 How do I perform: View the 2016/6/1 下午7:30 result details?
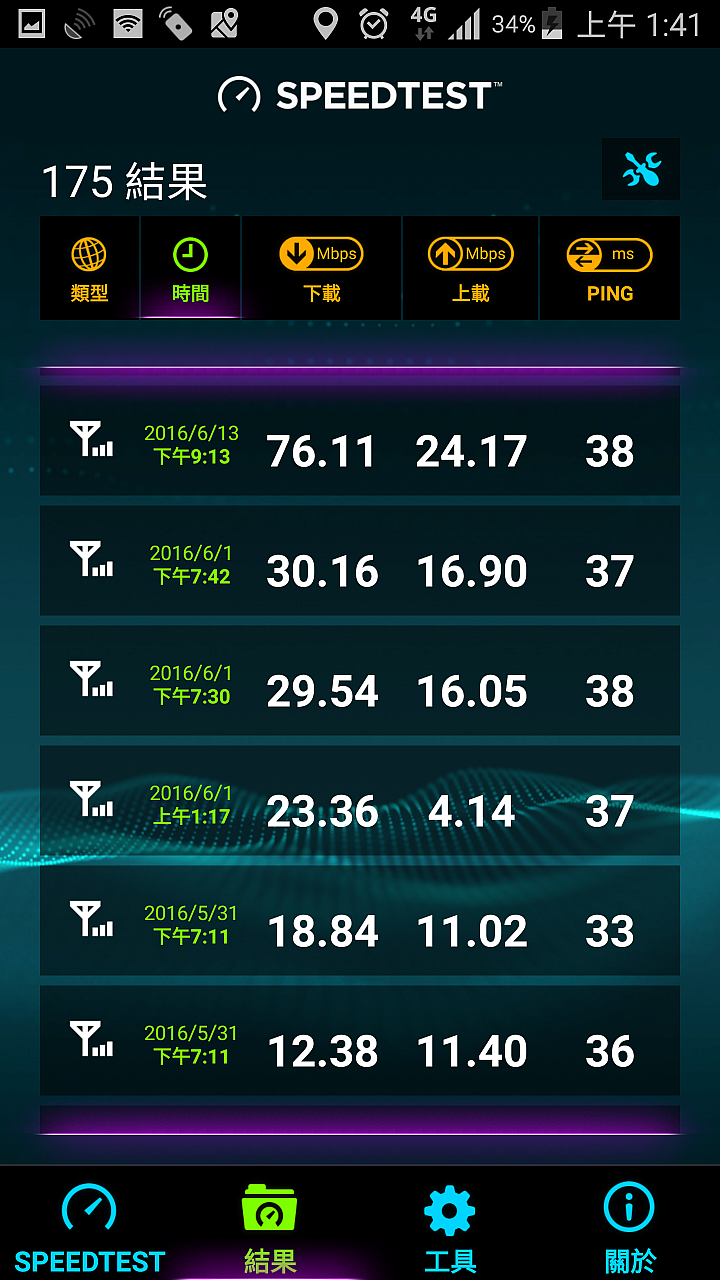[360, 681]
